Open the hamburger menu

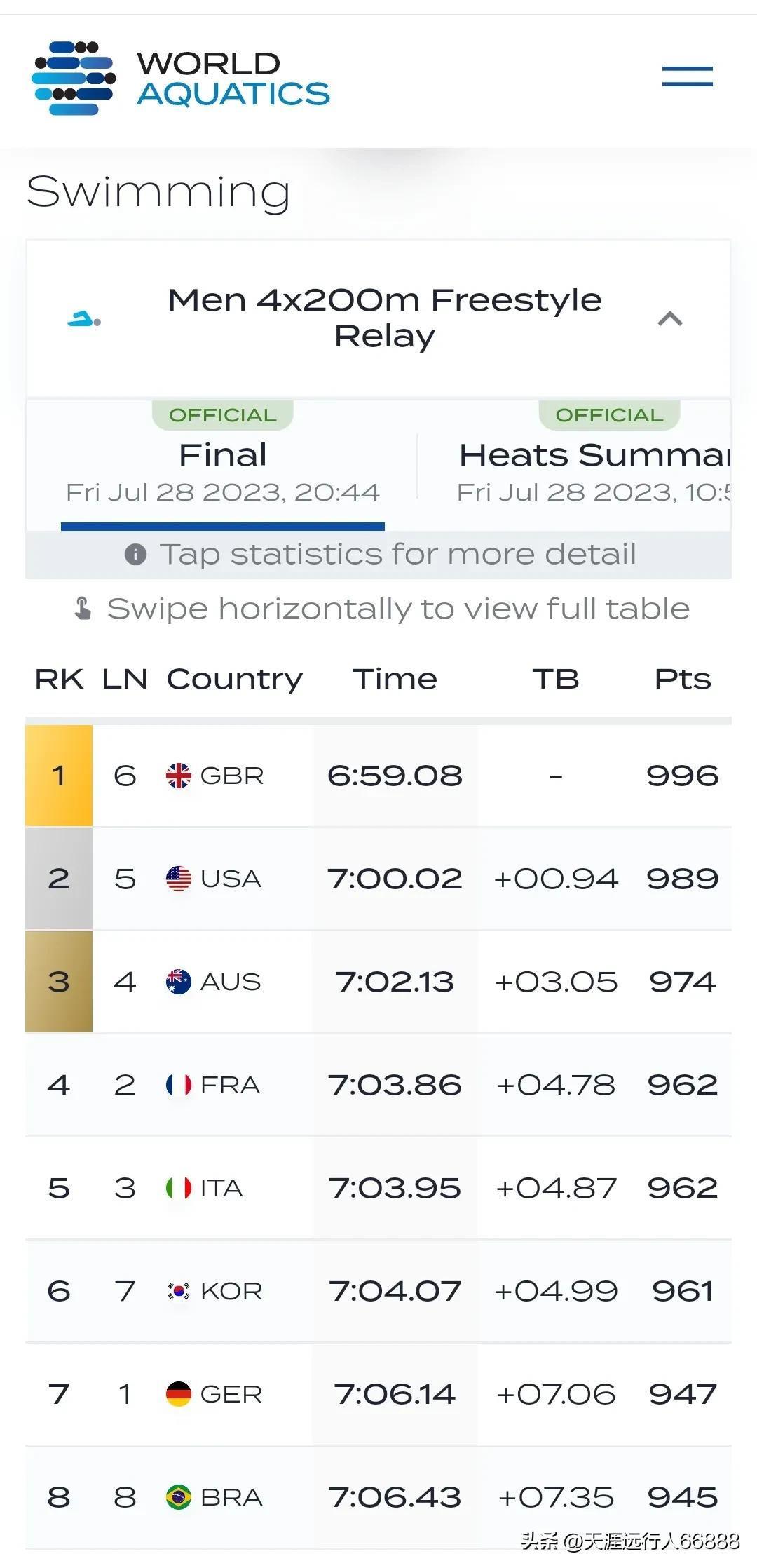pyautogui.click(x=687, y=76)
